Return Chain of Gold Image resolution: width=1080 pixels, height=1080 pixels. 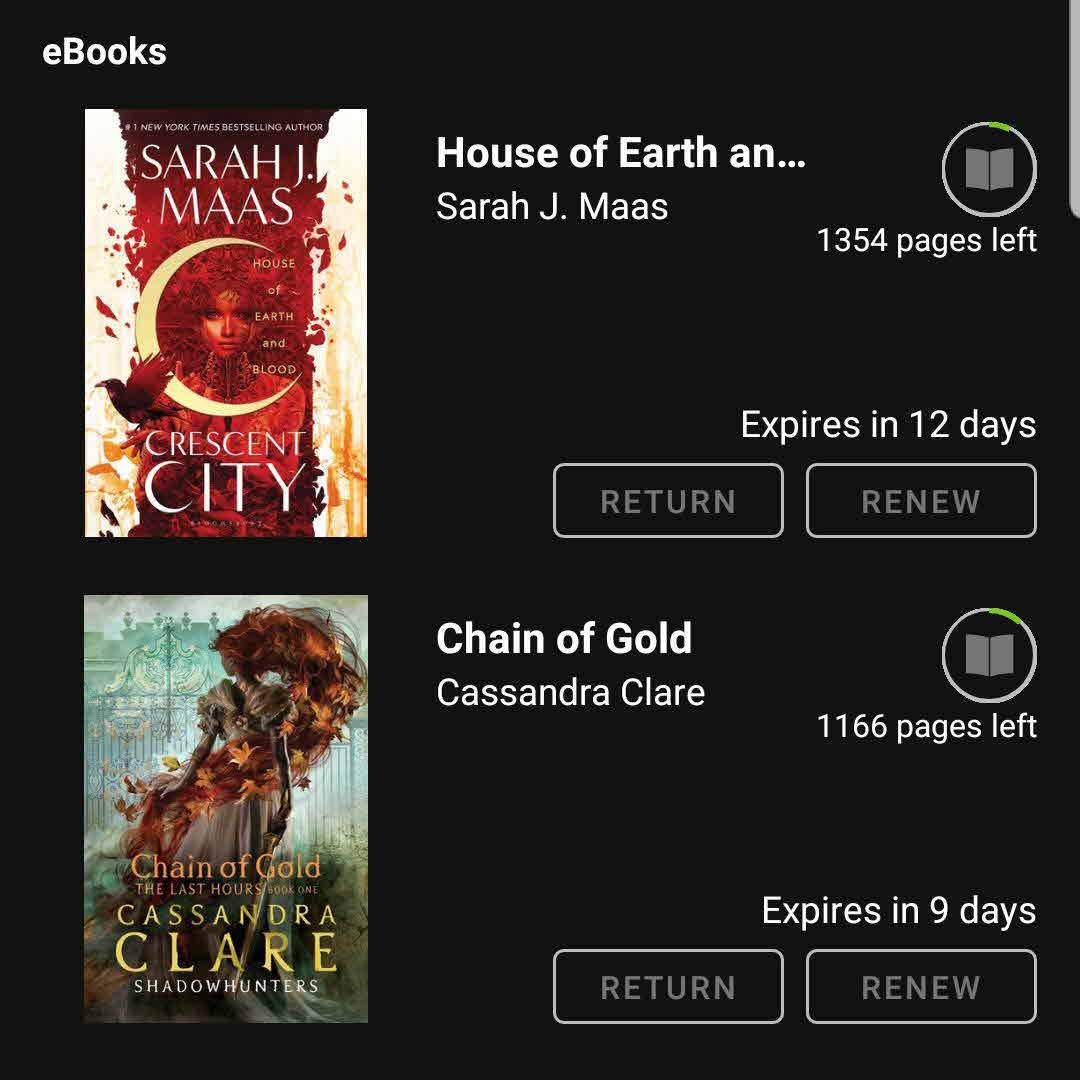(668, 987)
